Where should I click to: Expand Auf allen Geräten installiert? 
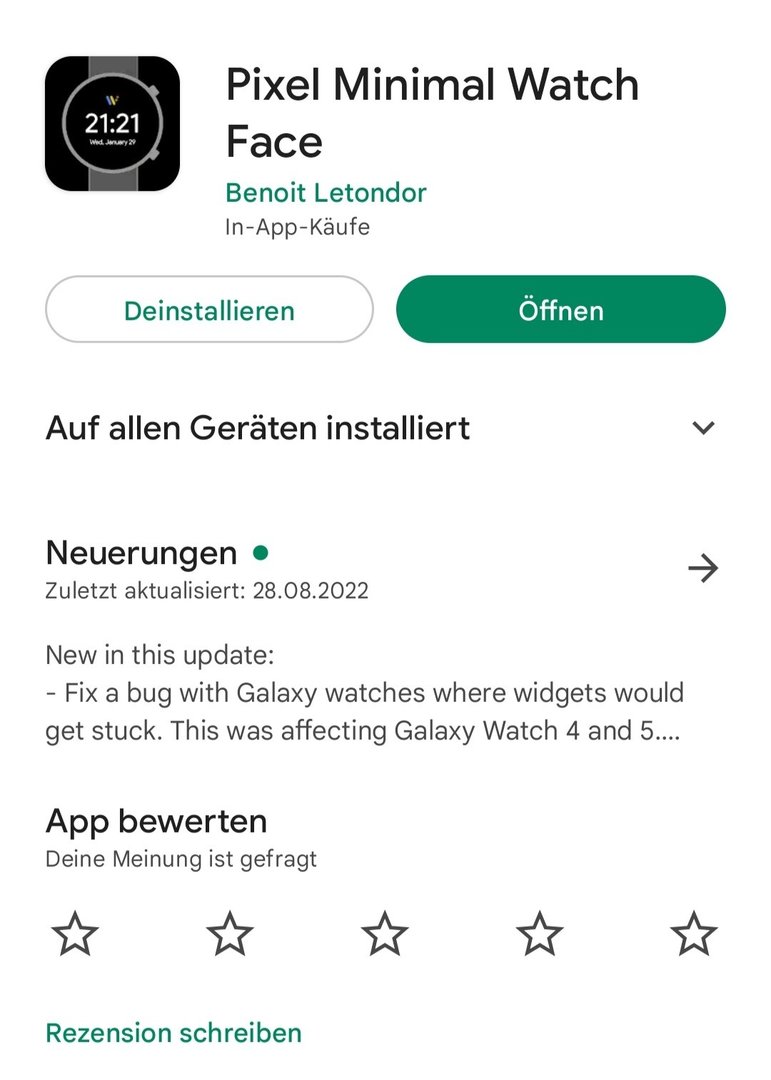[703, 428]
